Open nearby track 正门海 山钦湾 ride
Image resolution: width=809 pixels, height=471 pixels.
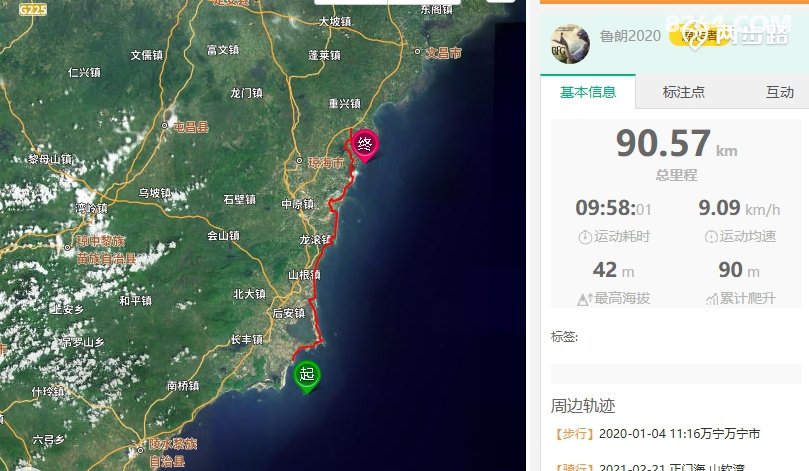679,466
